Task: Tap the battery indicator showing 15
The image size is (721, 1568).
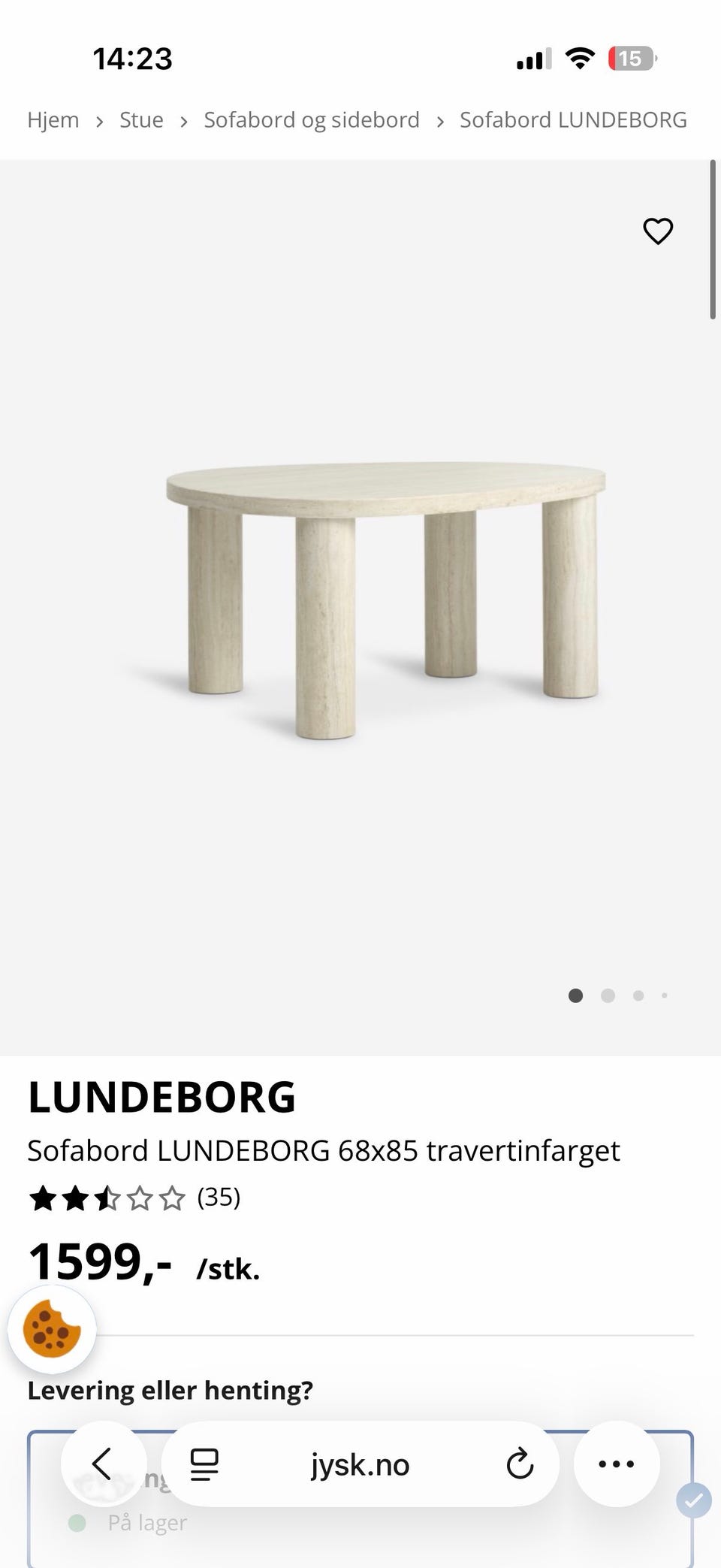Action: point(631,57)
